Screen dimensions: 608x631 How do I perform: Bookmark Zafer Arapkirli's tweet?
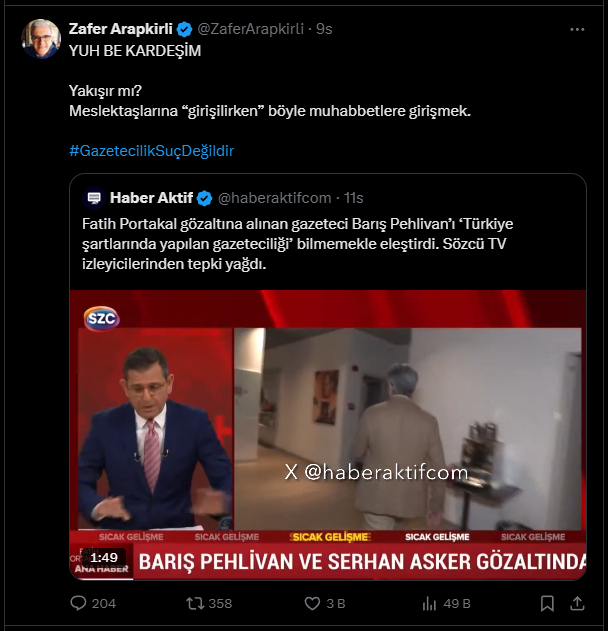click(547, 603)
